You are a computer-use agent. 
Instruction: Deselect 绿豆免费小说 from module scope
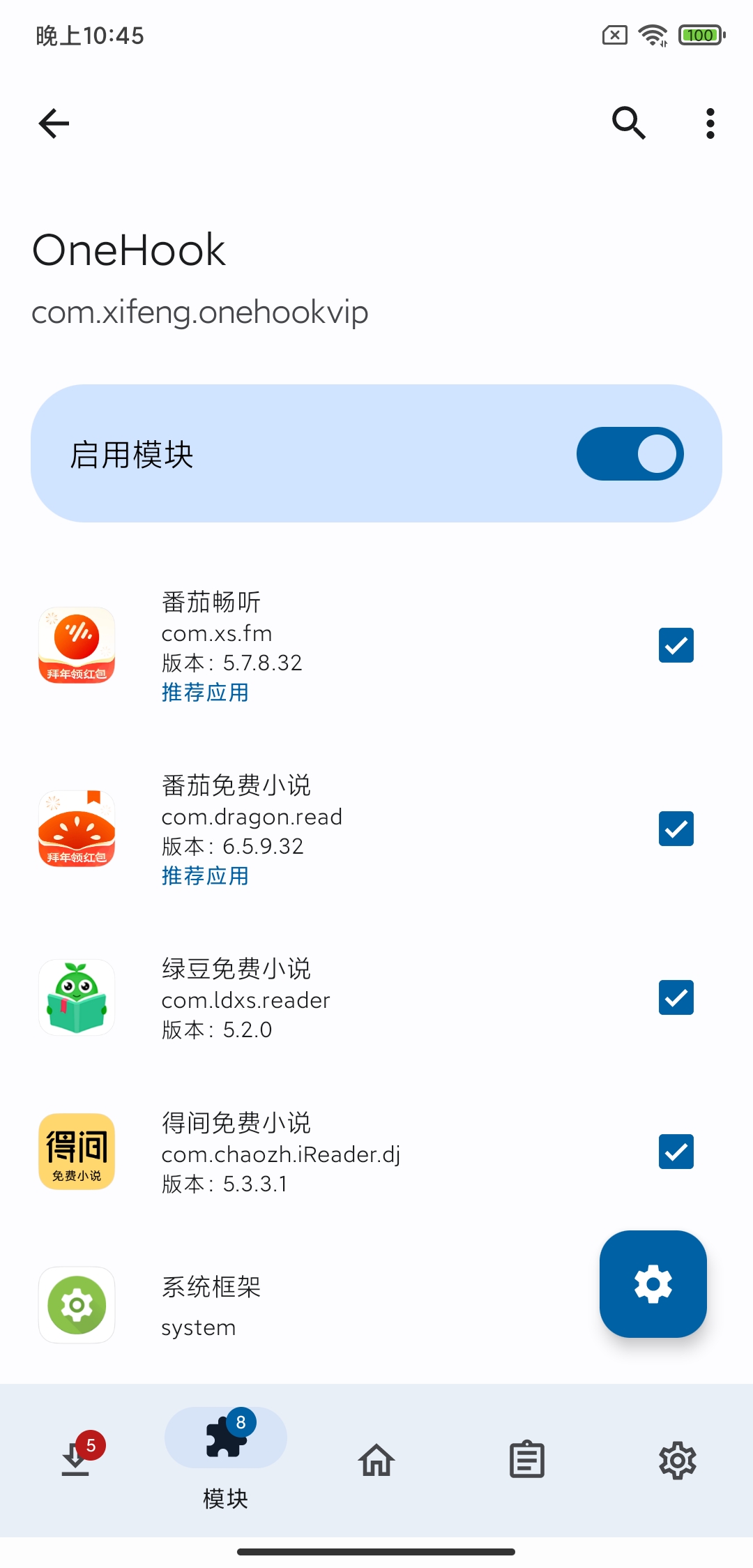click(676, 997)
